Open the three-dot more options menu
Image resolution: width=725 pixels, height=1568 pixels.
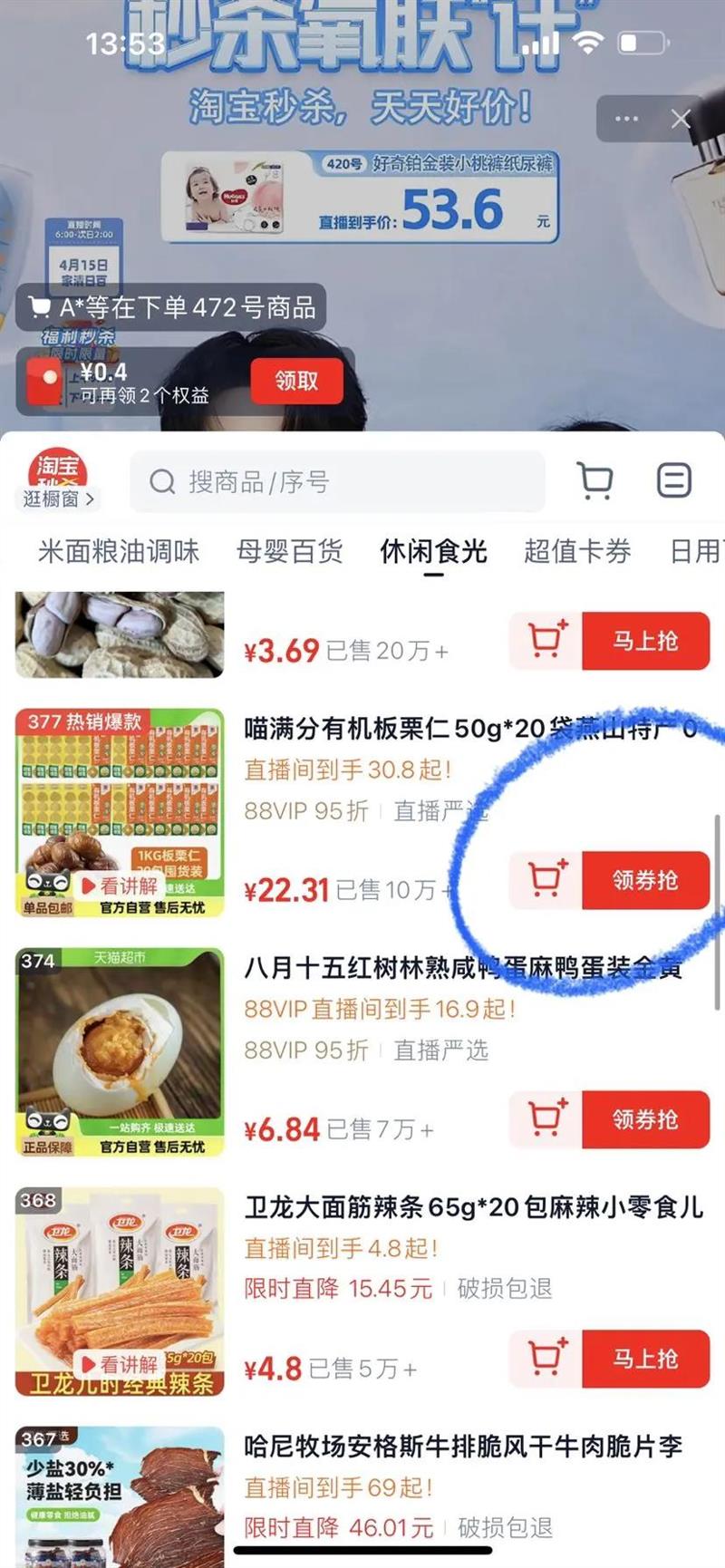click(626, 119)
